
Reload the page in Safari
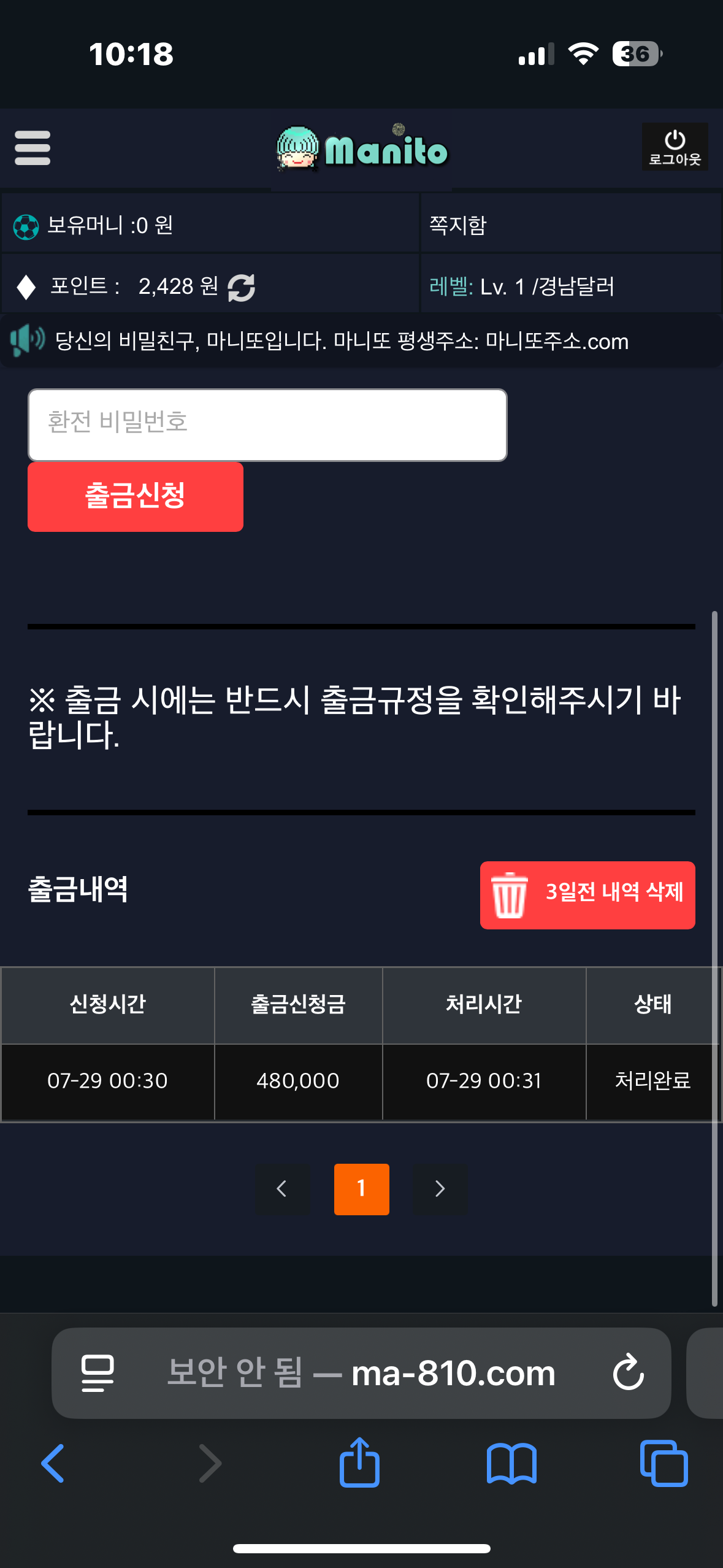pos(628,1373)
